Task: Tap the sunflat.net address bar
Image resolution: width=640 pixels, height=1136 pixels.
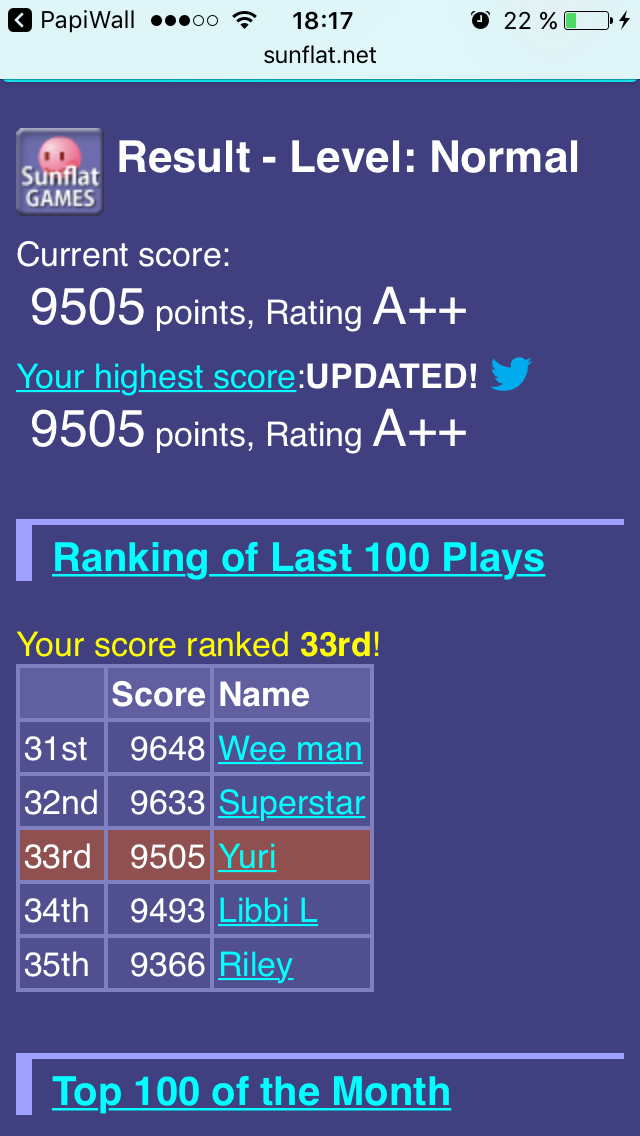Action: [x=320, y=54]
